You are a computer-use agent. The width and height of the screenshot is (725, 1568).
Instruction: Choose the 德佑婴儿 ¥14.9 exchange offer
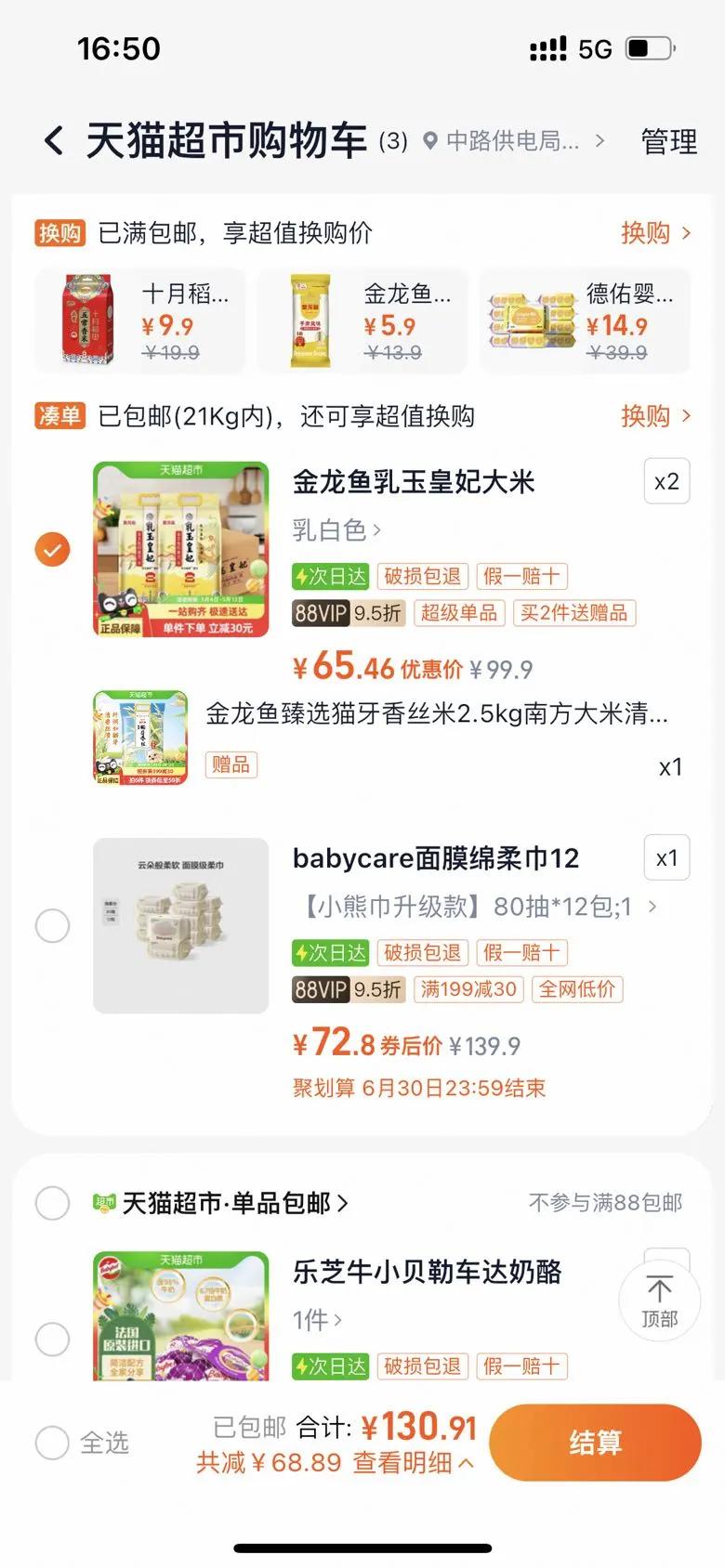point(585,321)
